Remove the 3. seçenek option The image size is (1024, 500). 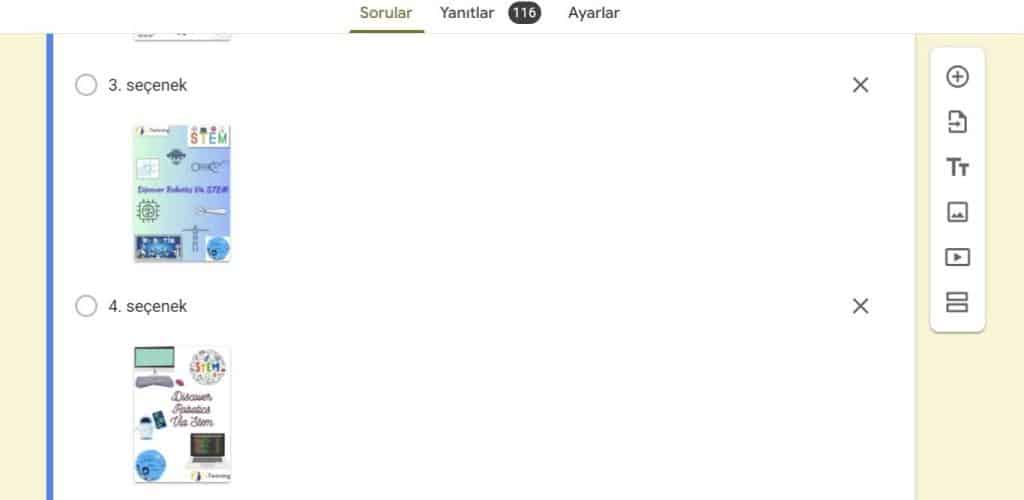[x=860, y=85]
